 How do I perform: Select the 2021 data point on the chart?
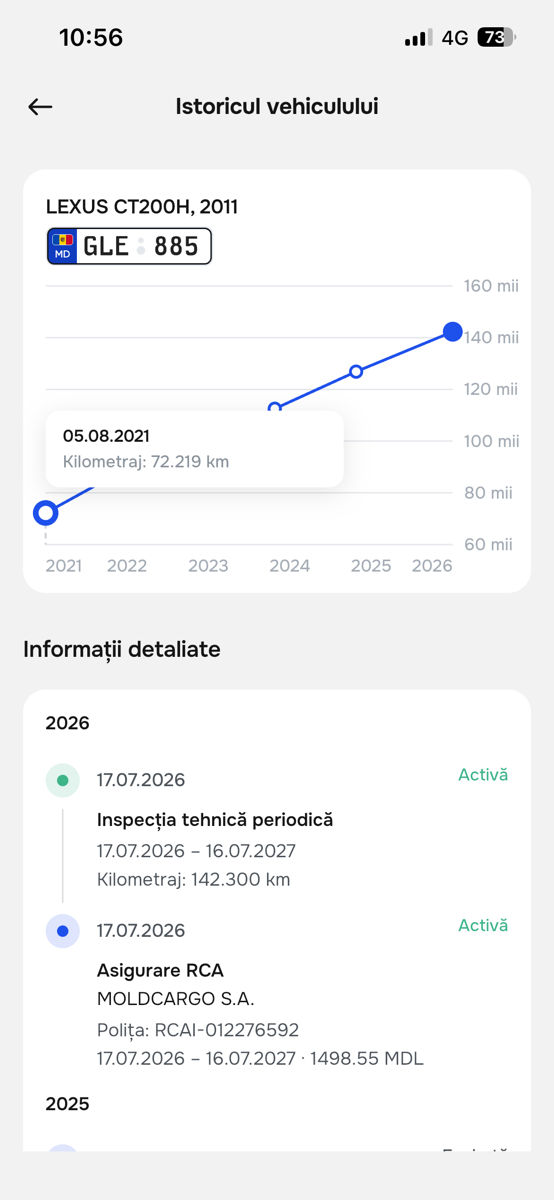pyautogui.click(x=45, y=513)
